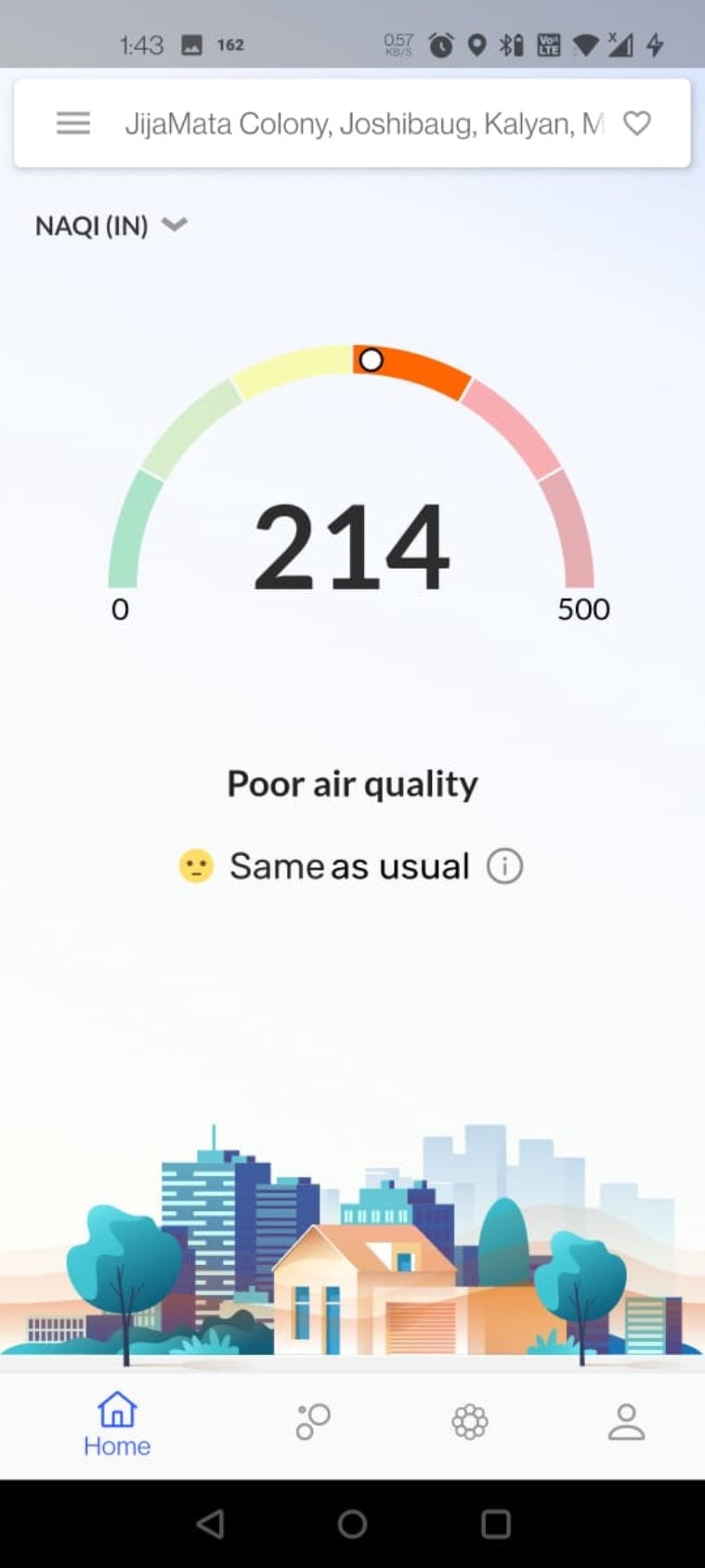Tap the "Same as usual" text
This screenshot has height=1568, width=705.
(350, 865)
